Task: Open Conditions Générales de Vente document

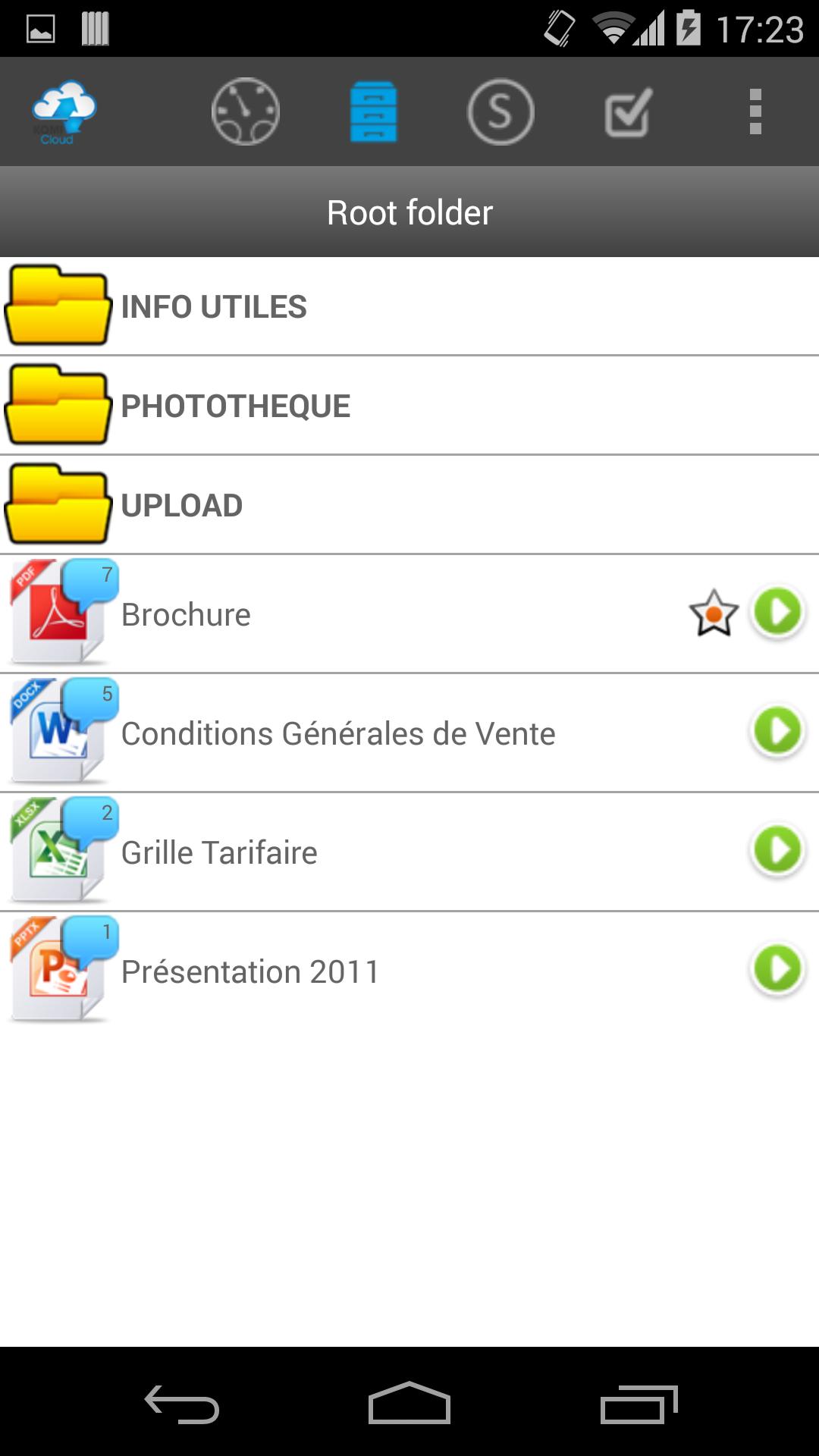Action: point(338,733)
